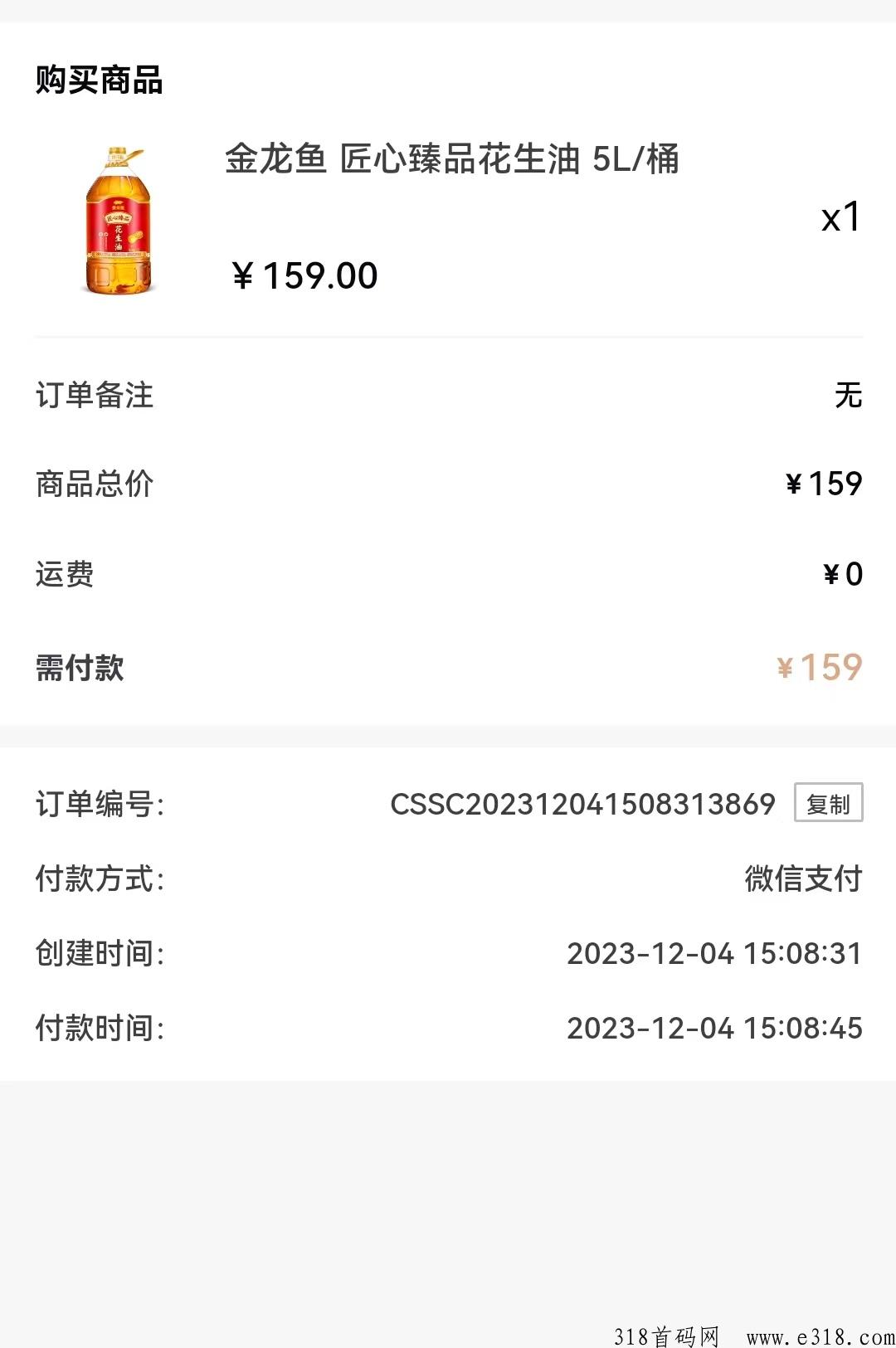Open the 金龙鱼 匠心臻品花生油 product item
The height and width of the screenshot is (1348, 896).
pos(451,159)
